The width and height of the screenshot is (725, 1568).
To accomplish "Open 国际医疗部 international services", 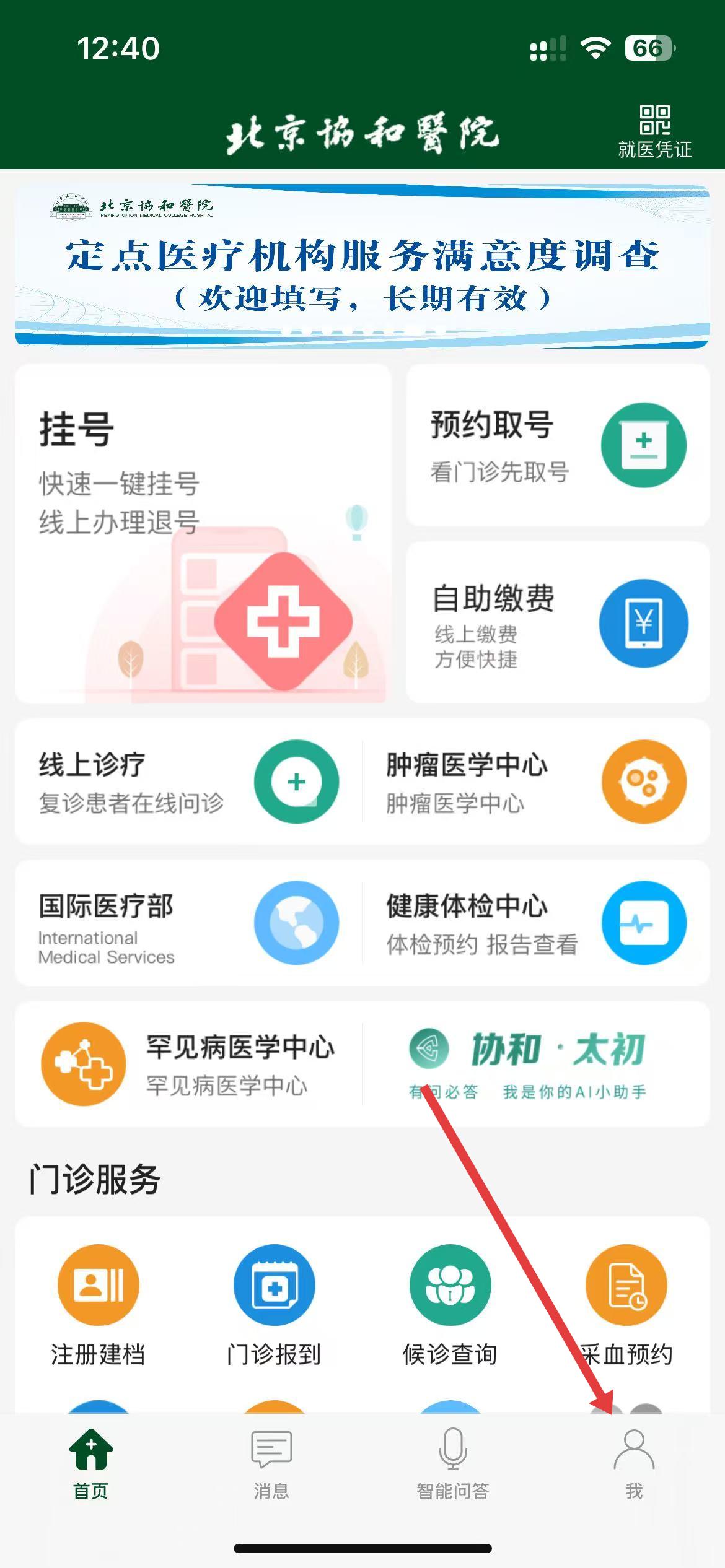I will [x=189, y=923].
